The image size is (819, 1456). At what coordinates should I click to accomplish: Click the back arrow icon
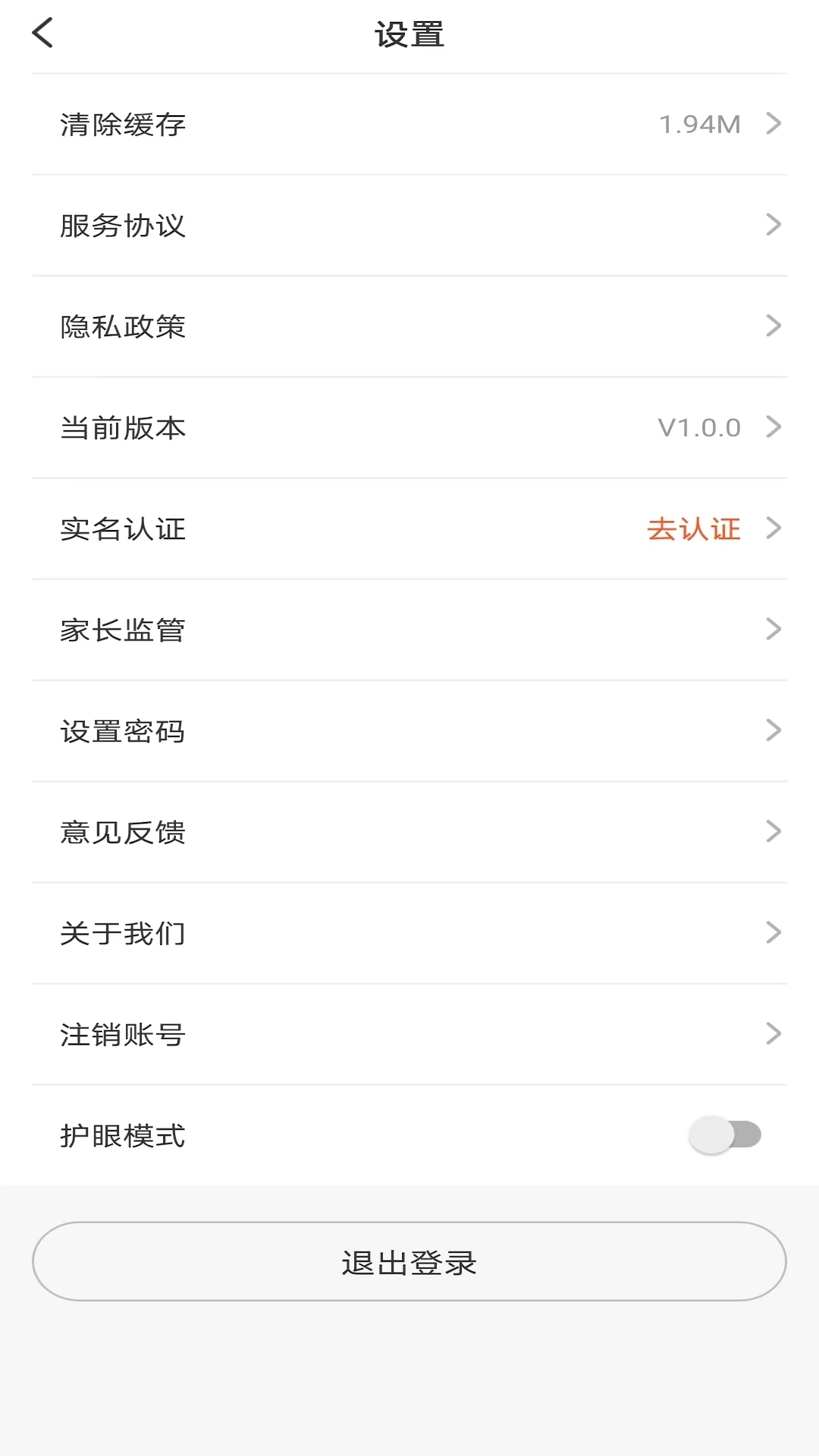click(43, 33)
